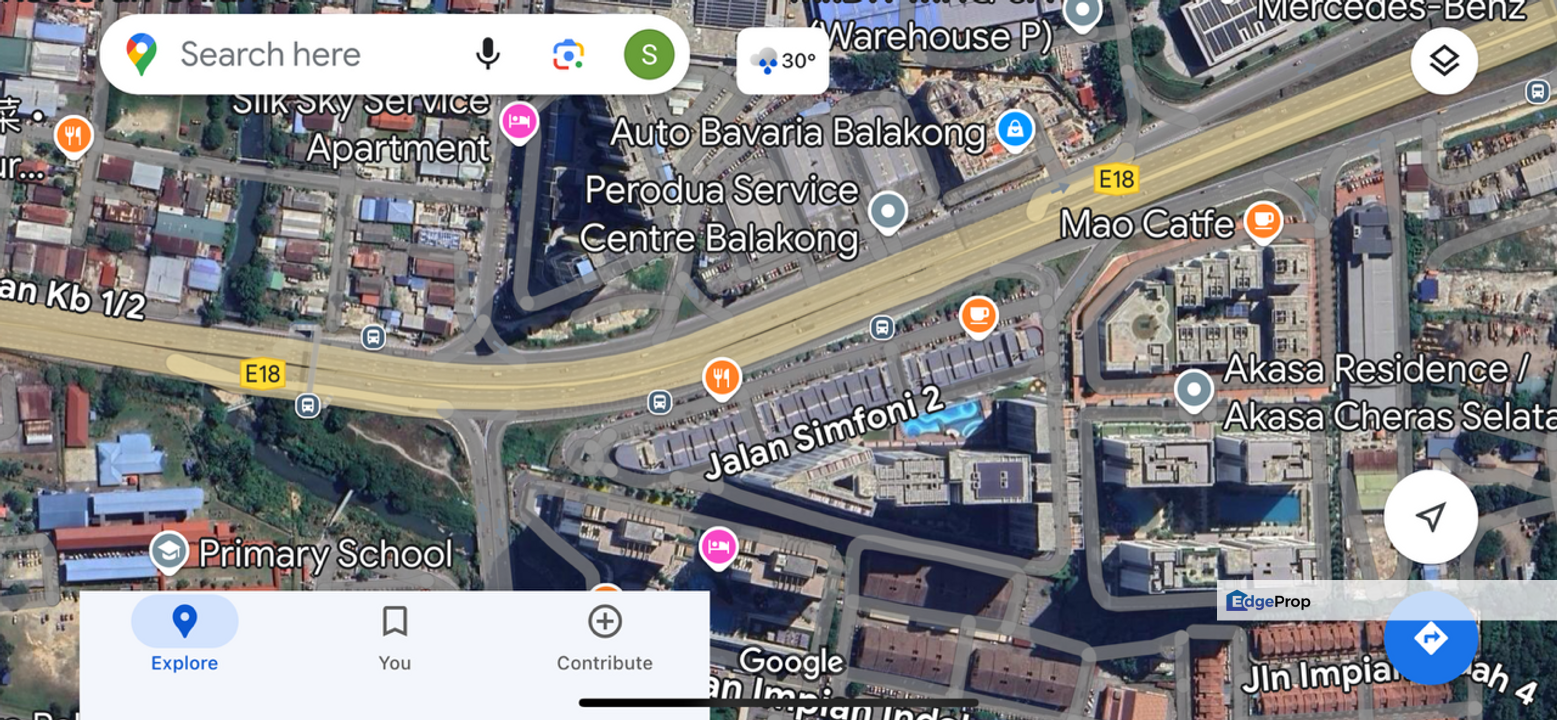Viewport: 1557px width, 720px height.
Task: Center map on my location
Action: point(1430,517)
